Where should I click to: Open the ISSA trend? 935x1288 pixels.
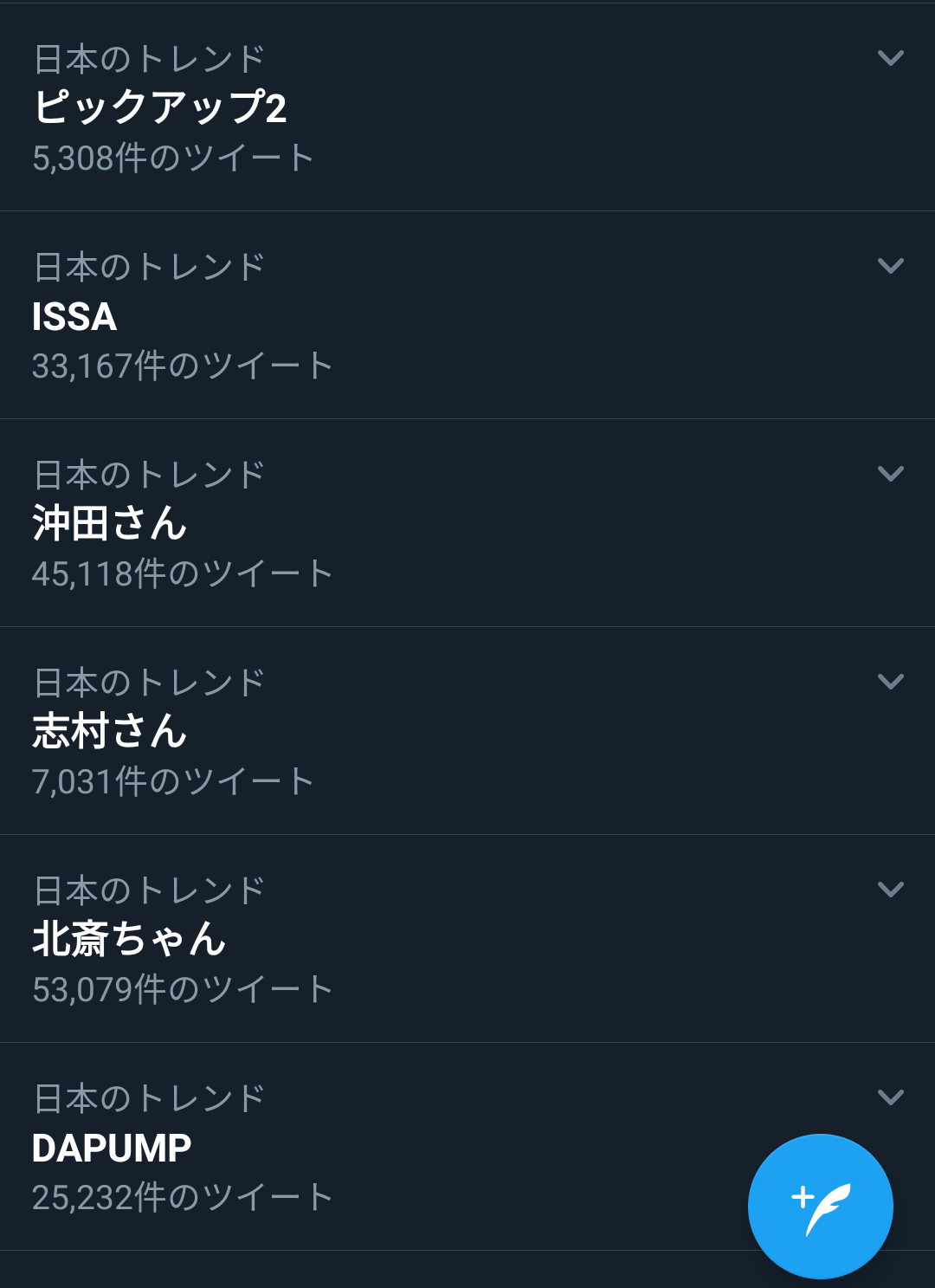[x=74, y=316]
